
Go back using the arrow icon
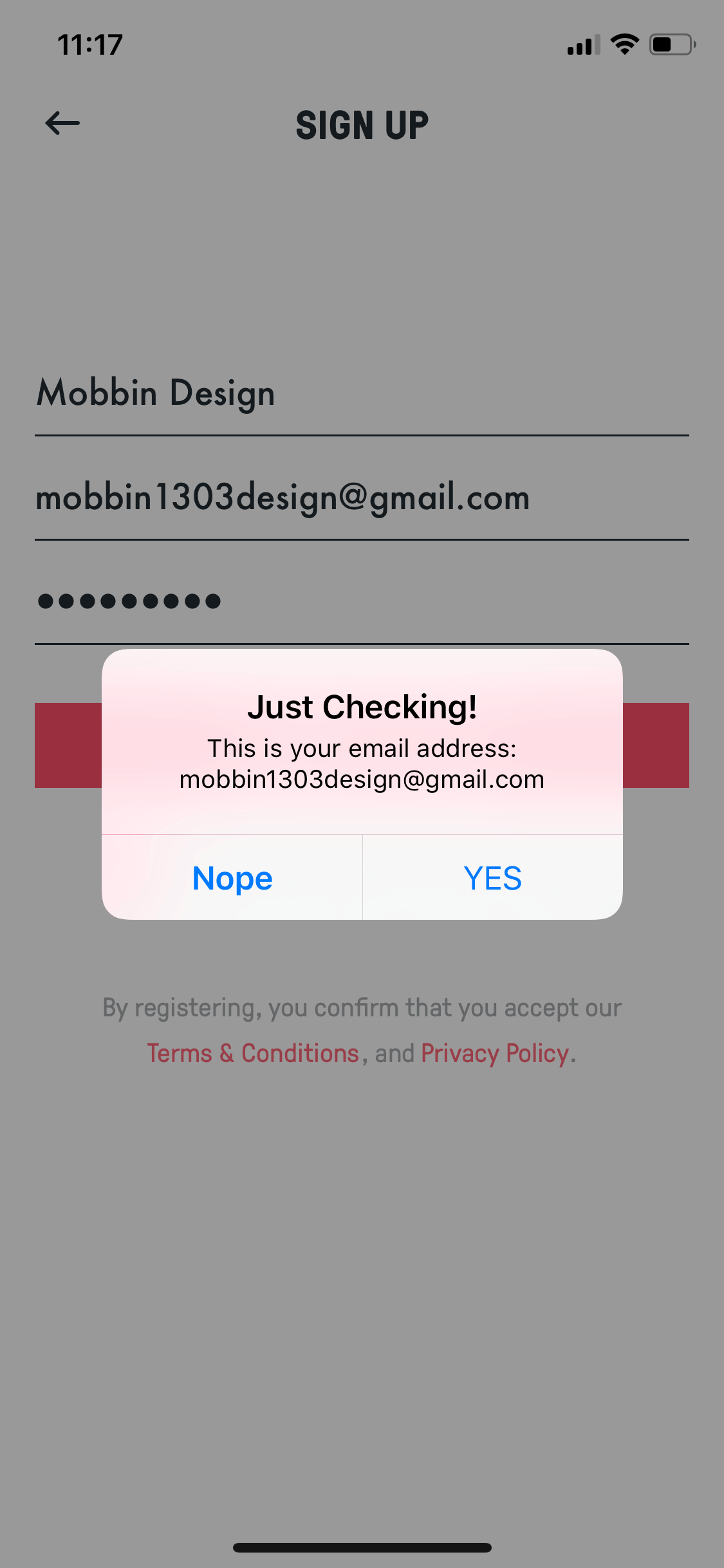coord(62,123)
